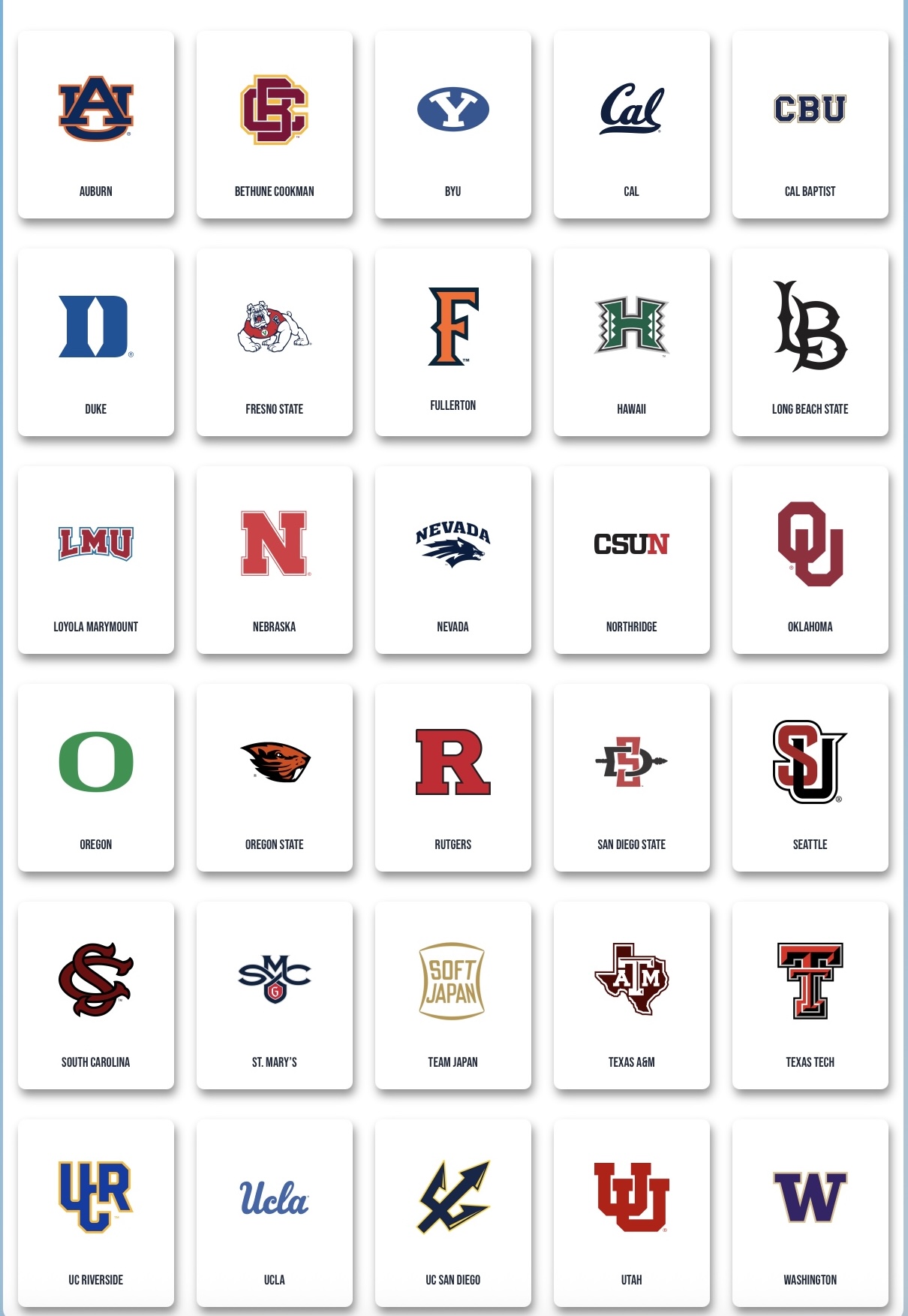
Task: Open the Auburn team card
Action: 96,125
